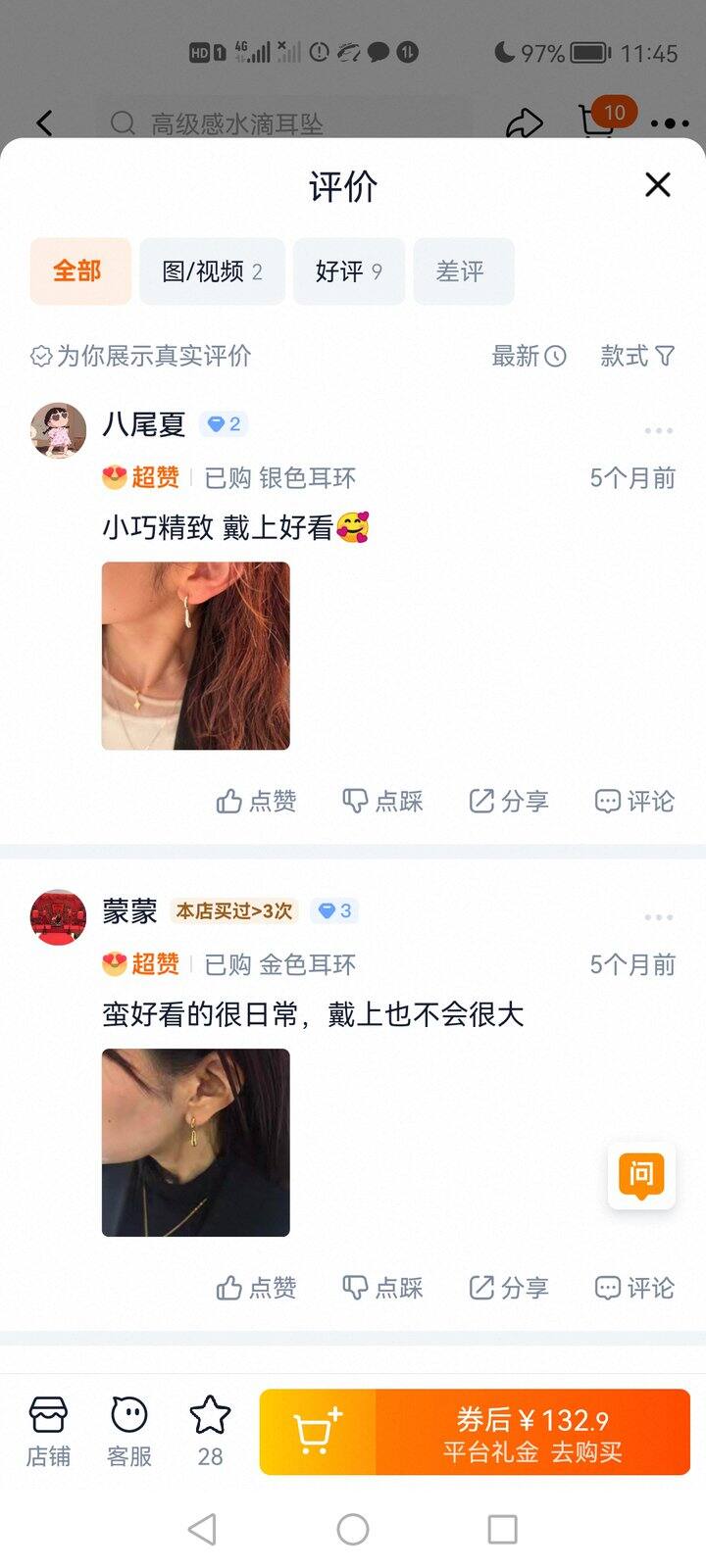Go to the 店铺 shop page

pos(48,1432)
